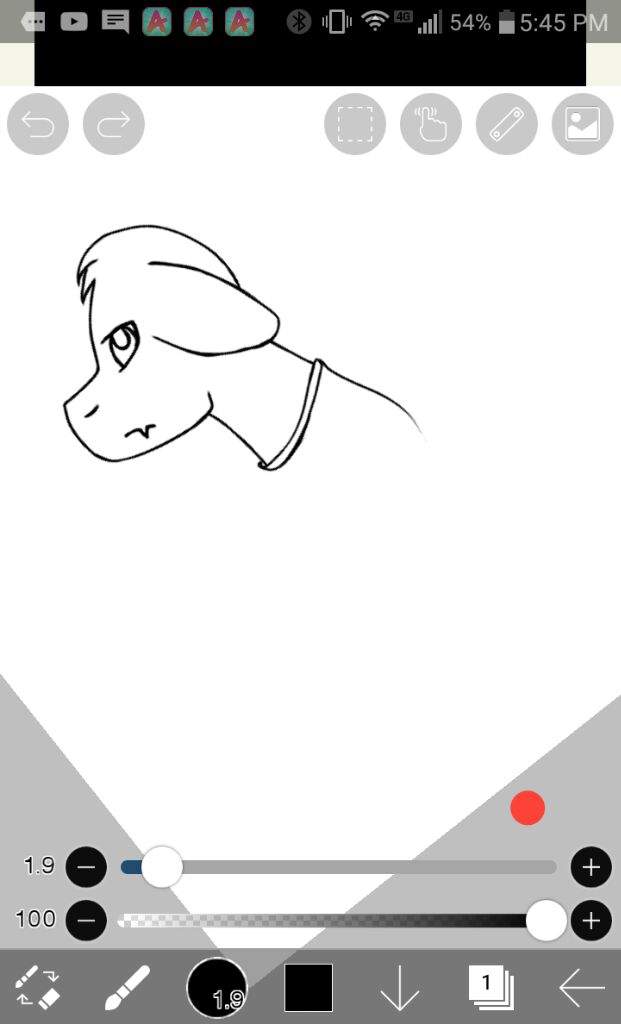621x1024 pixels.
Task: Decrease brush opacity with minus button
Action: pyautogui.click(x=86, y=920)
